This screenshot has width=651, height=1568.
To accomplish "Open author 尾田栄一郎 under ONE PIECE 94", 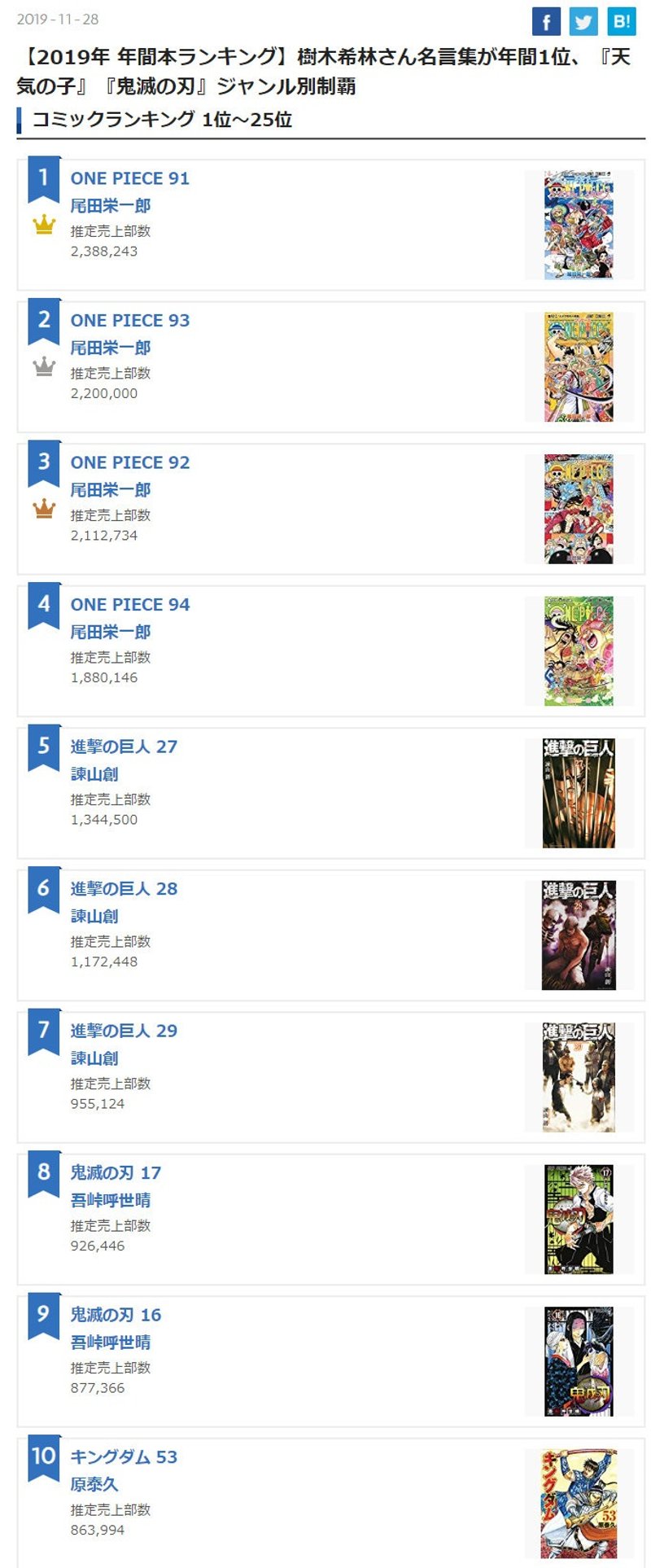I will pyautogui.click(x=110, y=632).
